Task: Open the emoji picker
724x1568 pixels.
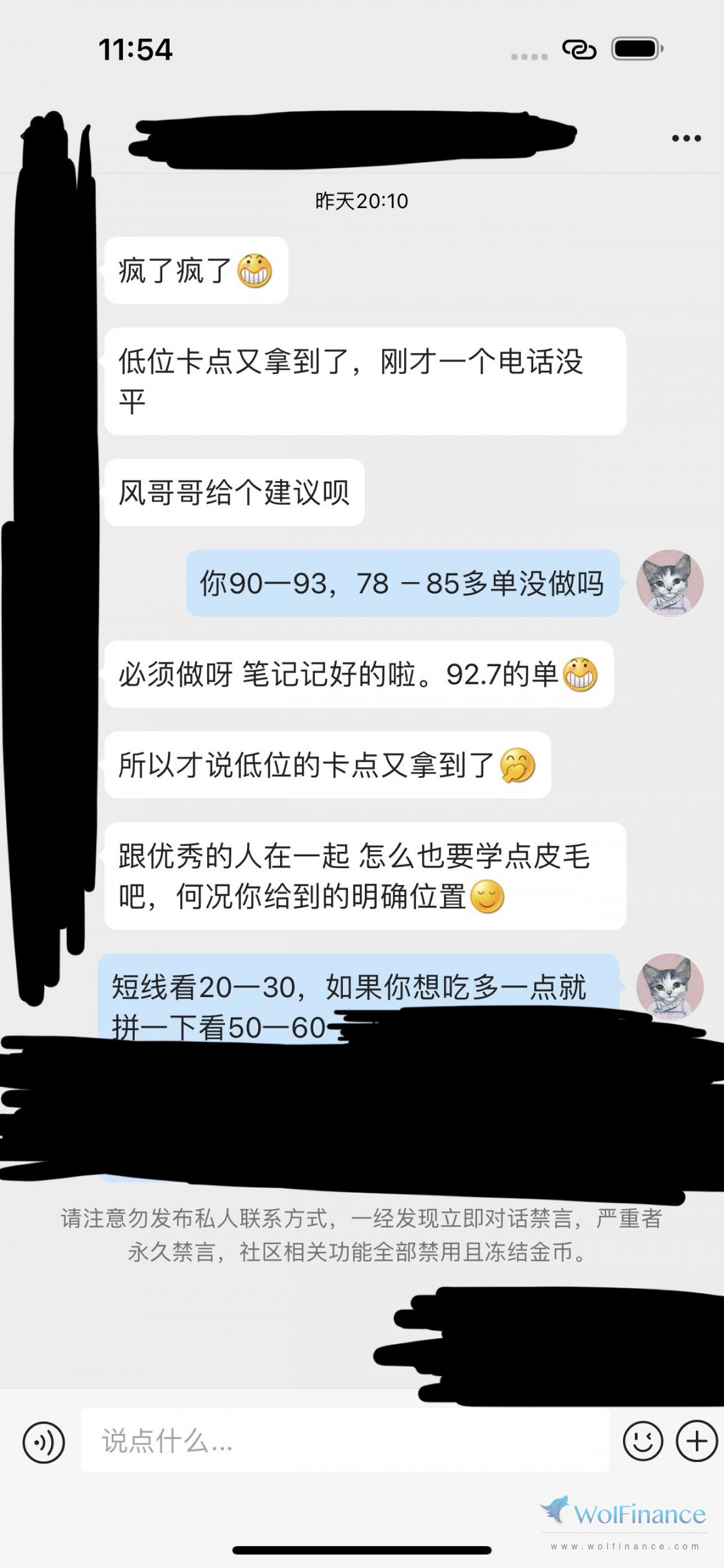Action: [x=642, y=1441]
